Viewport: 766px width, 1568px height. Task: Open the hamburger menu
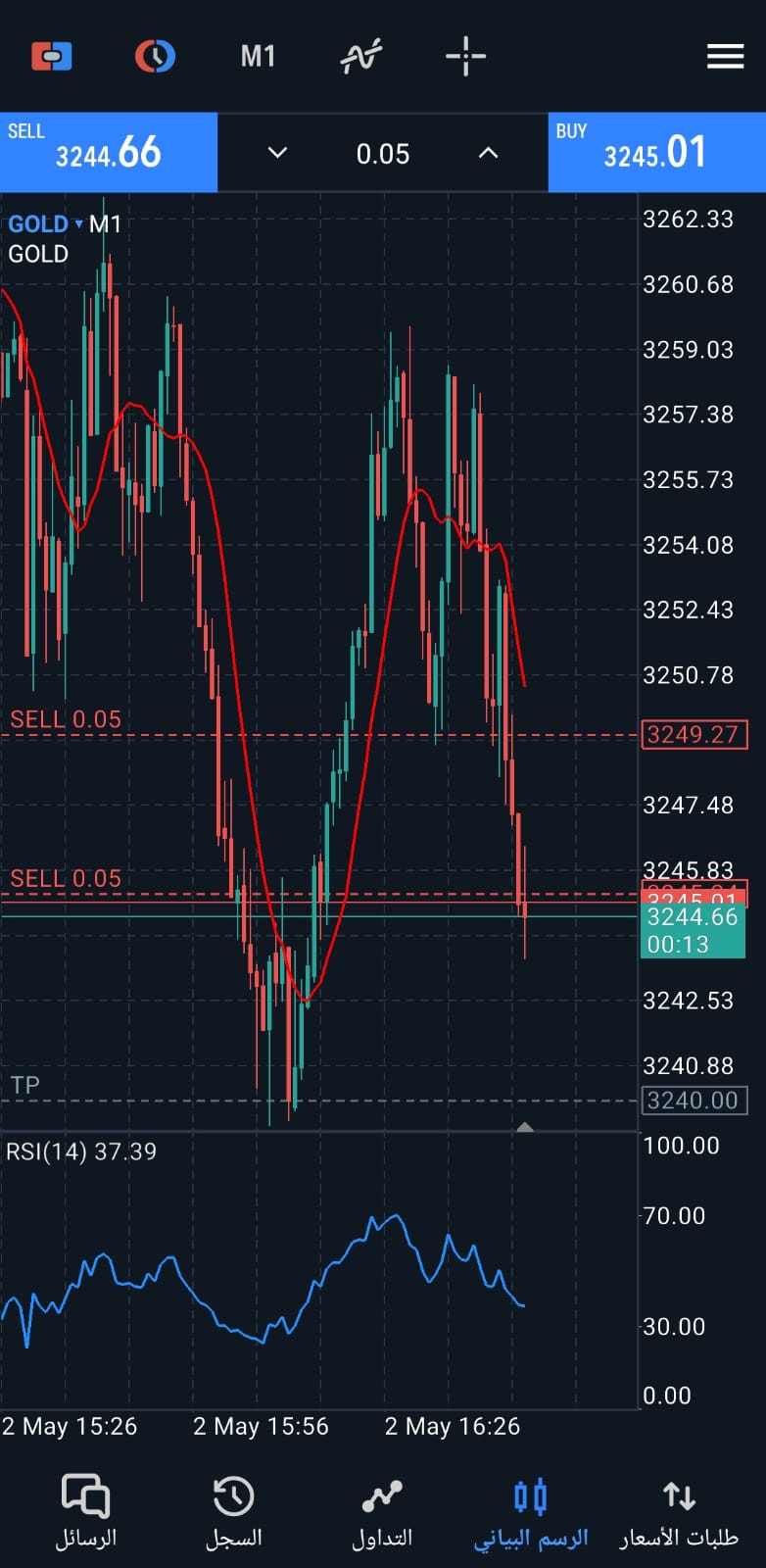coord(725,57)
